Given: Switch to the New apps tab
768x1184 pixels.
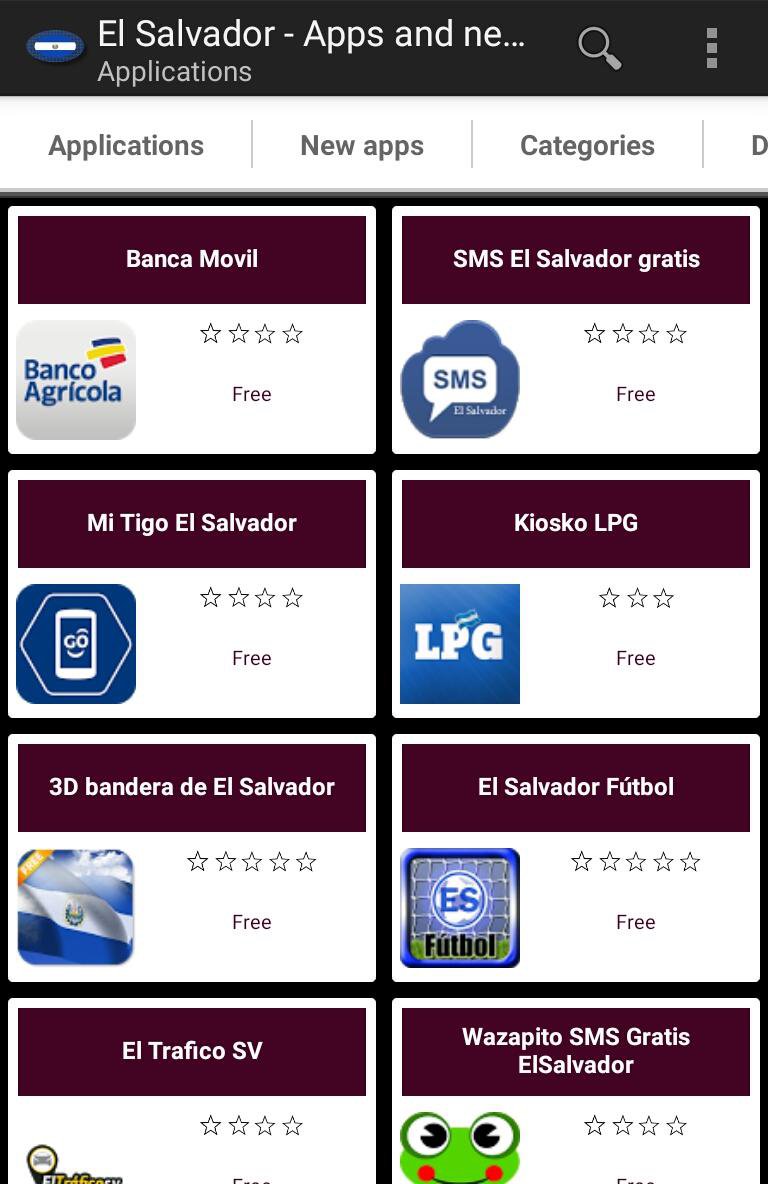Looking at the screenshot, I should [362, 146].
